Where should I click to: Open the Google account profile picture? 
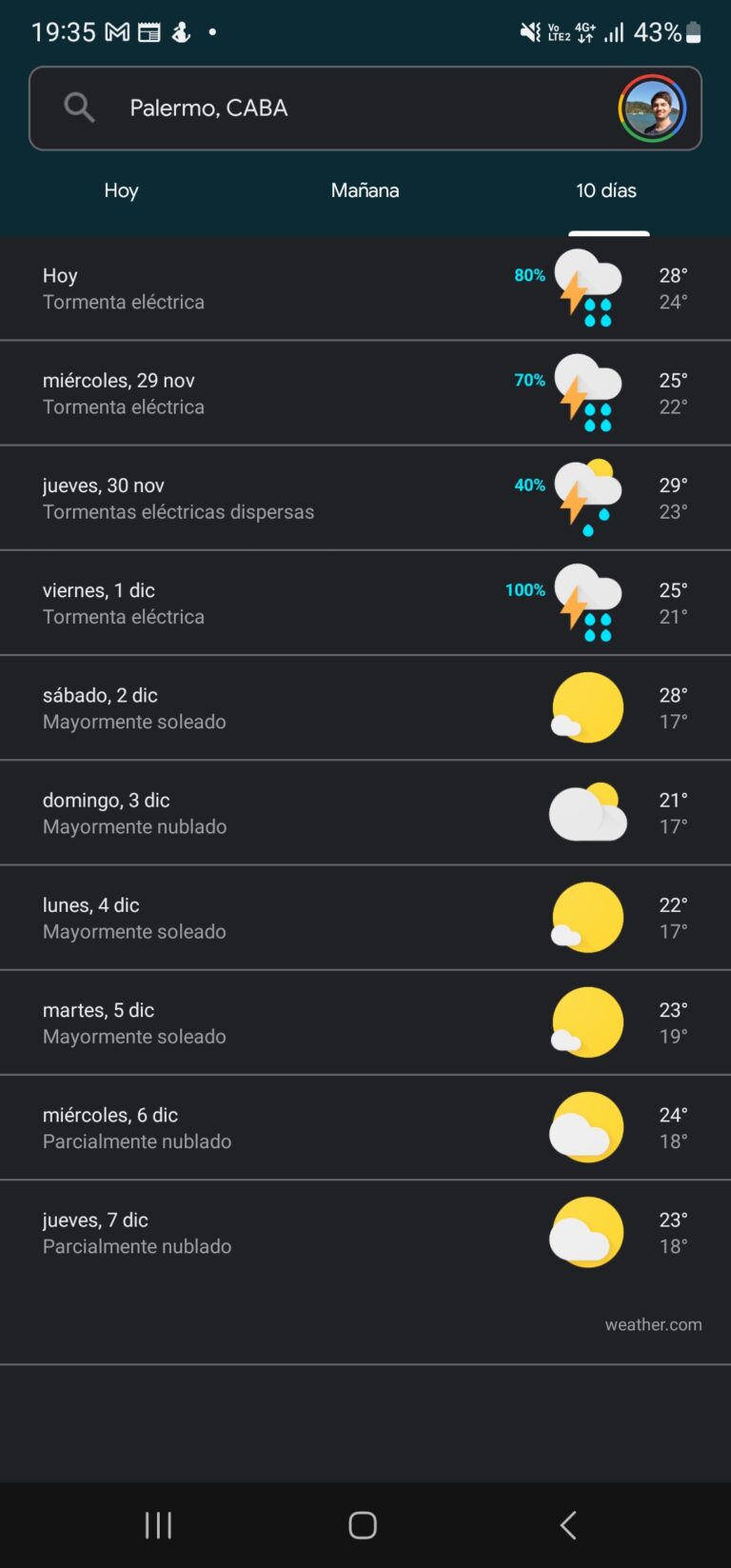pos(652,109)
